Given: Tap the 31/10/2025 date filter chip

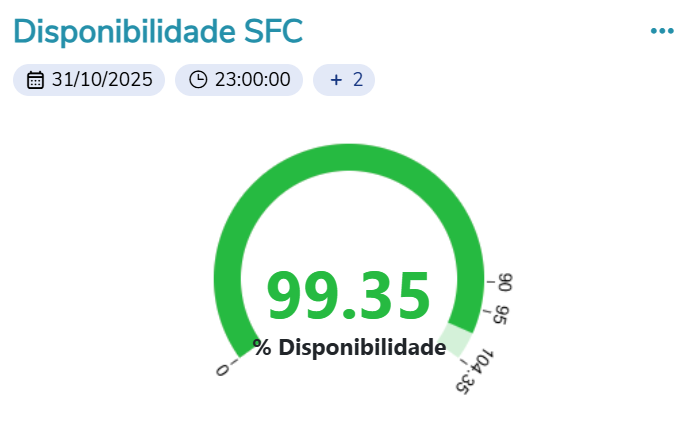Looking at the screenshot, I should pos(90,80).
